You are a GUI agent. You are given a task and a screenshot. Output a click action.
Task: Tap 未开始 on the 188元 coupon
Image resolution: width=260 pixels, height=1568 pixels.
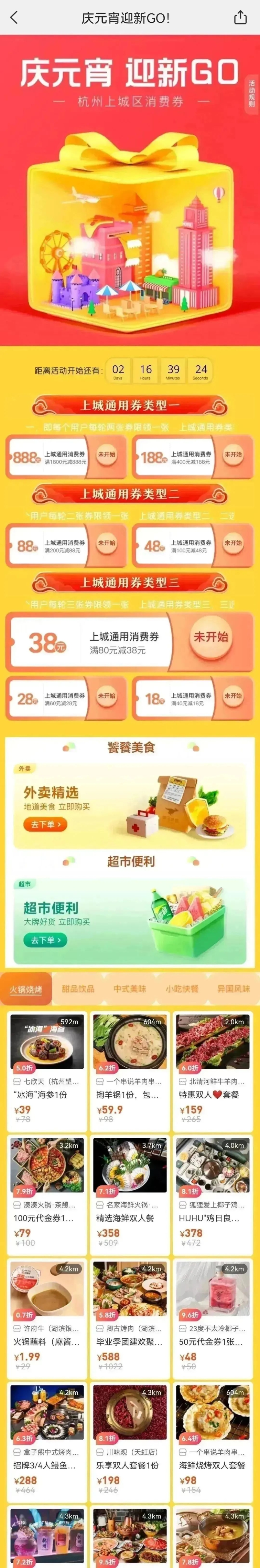(x=233, y=455)
